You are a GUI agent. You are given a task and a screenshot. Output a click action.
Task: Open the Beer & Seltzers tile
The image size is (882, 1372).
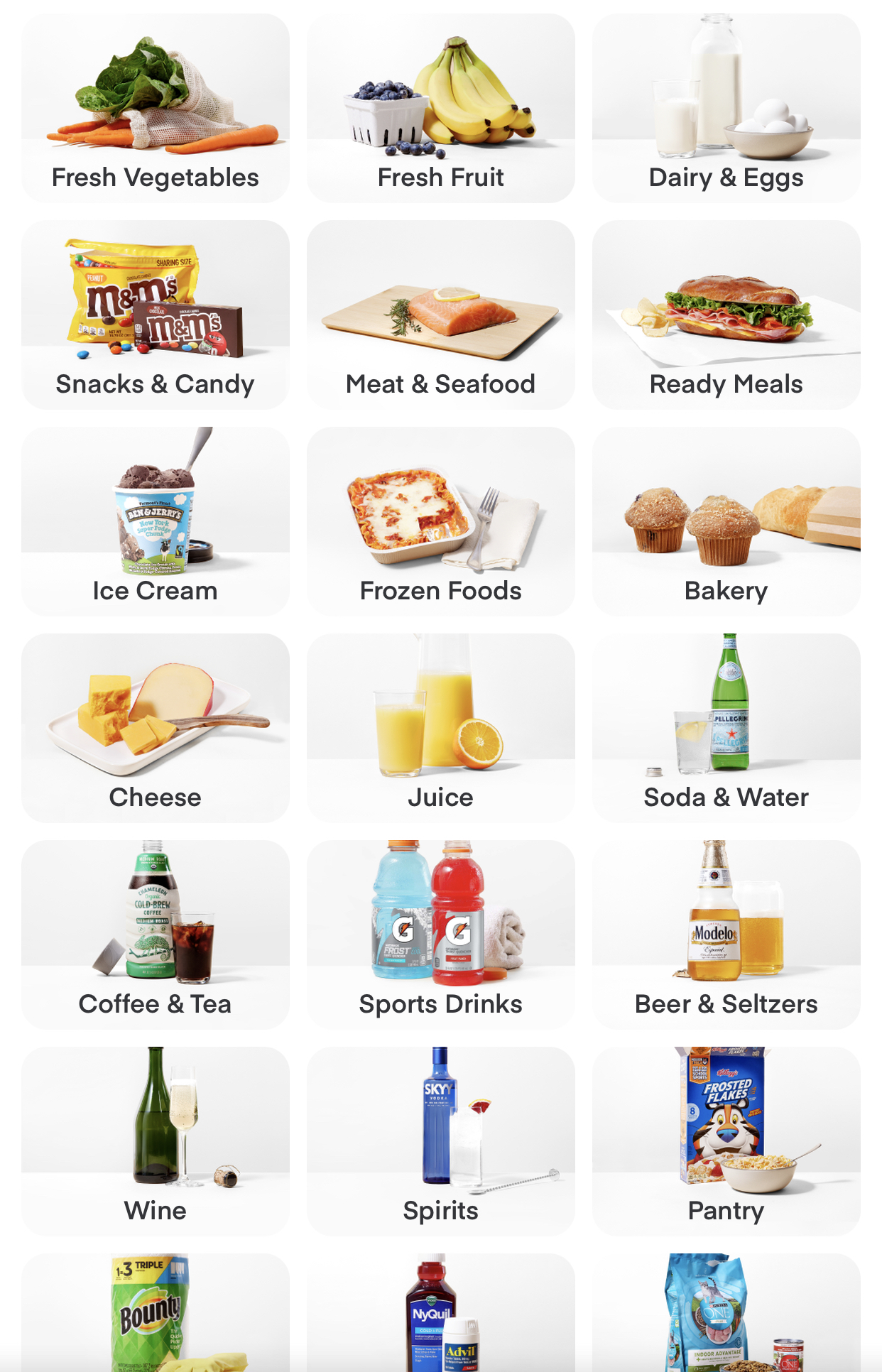pyautogui.click(x=726, y=935)
